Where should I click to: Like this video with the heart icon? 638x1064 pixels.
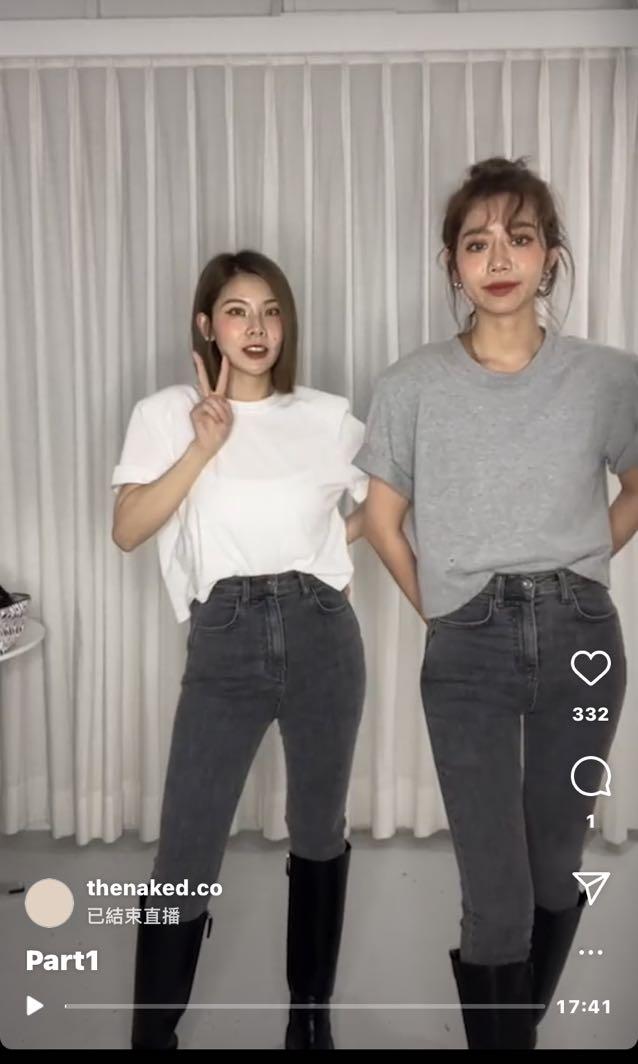click(590, 668)
